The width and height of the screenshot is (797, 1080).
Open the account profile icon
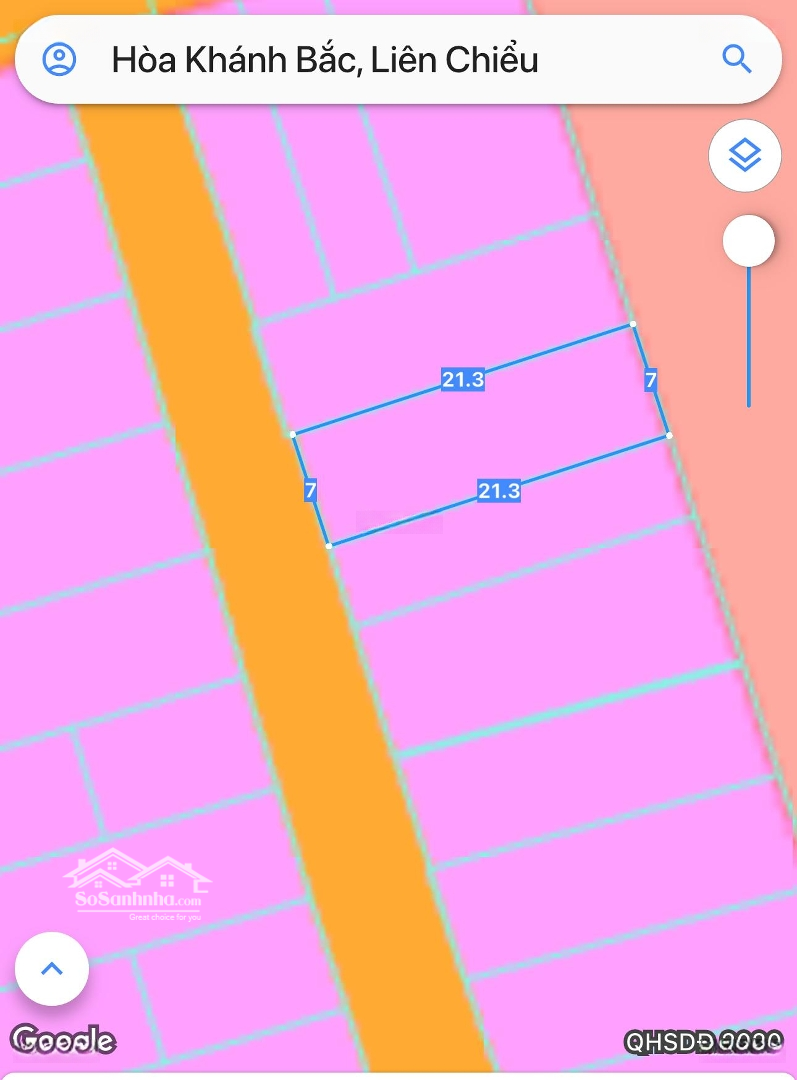point(60,60)
